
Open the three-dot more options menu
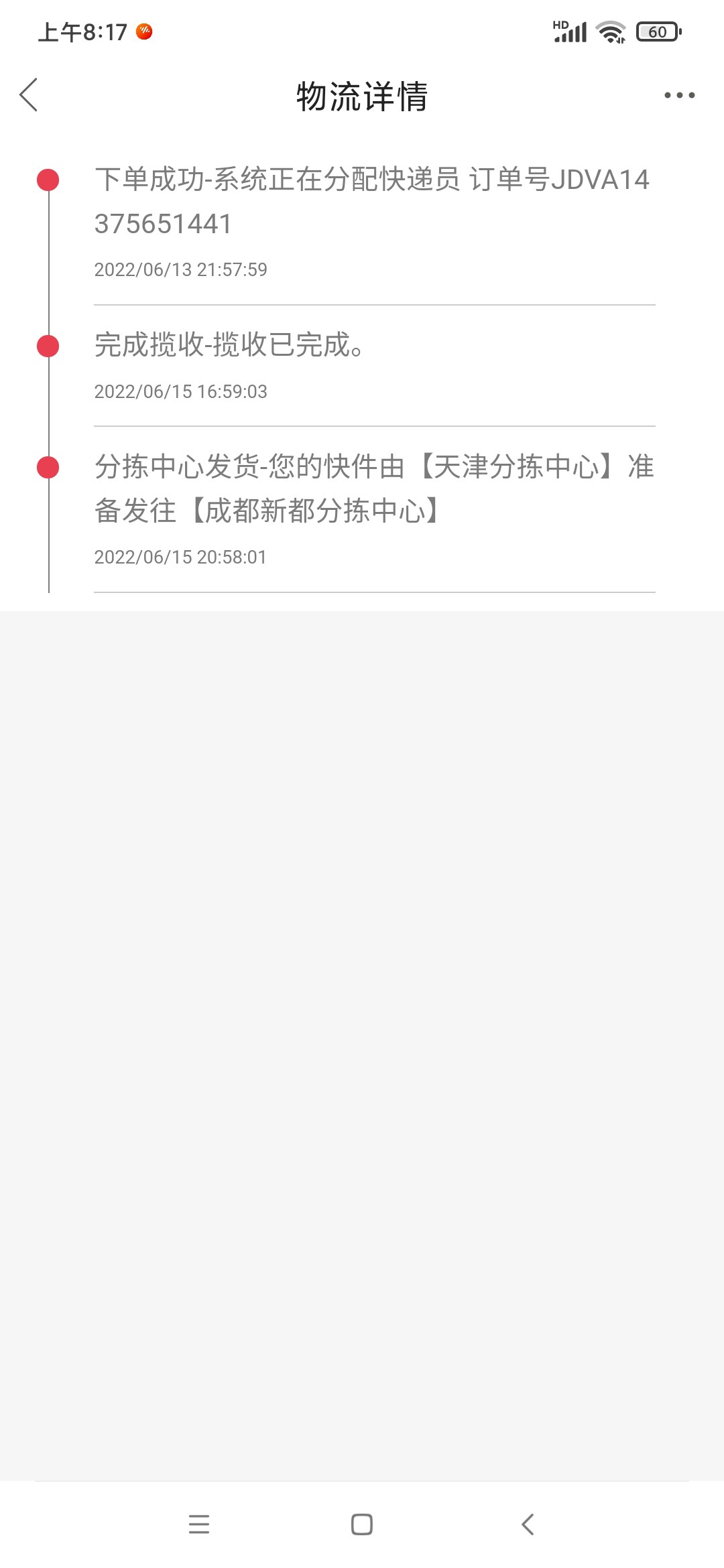679,95
